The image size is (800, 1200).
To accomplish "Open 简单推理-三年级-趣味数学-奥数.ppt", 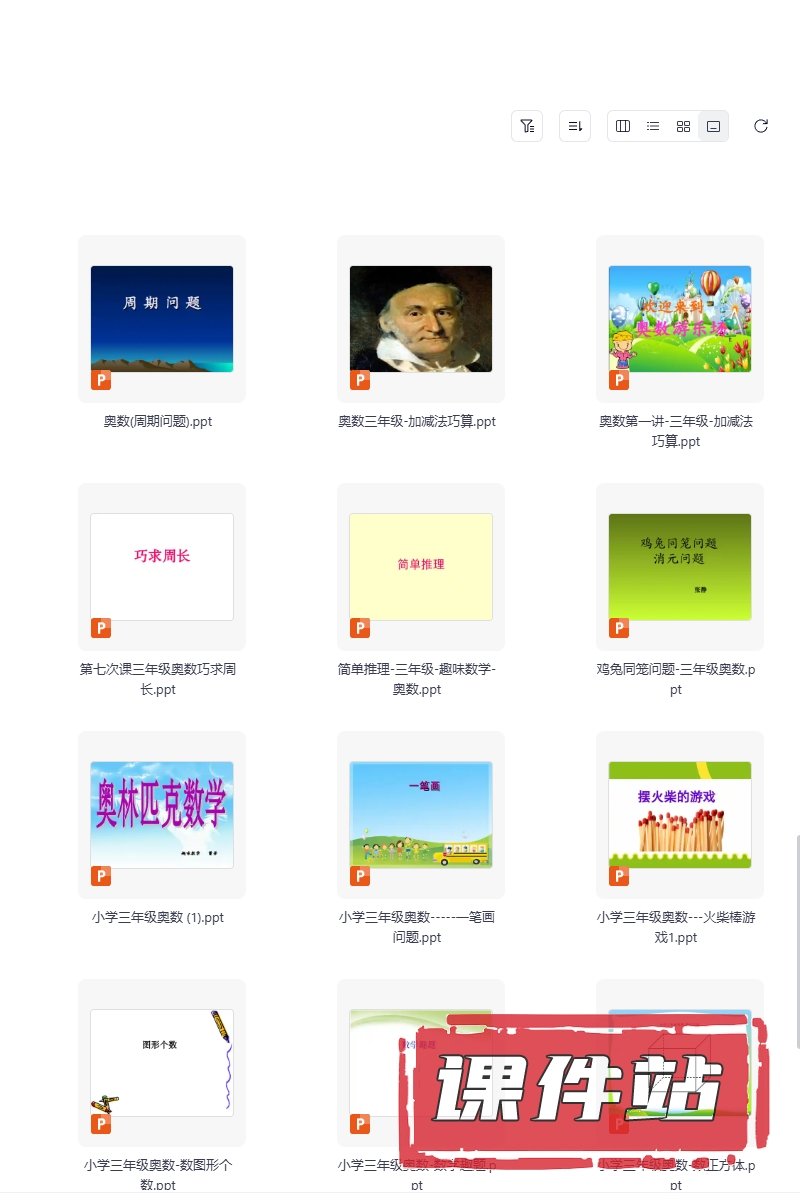I will pyautogui.click(x=421, y=567).
